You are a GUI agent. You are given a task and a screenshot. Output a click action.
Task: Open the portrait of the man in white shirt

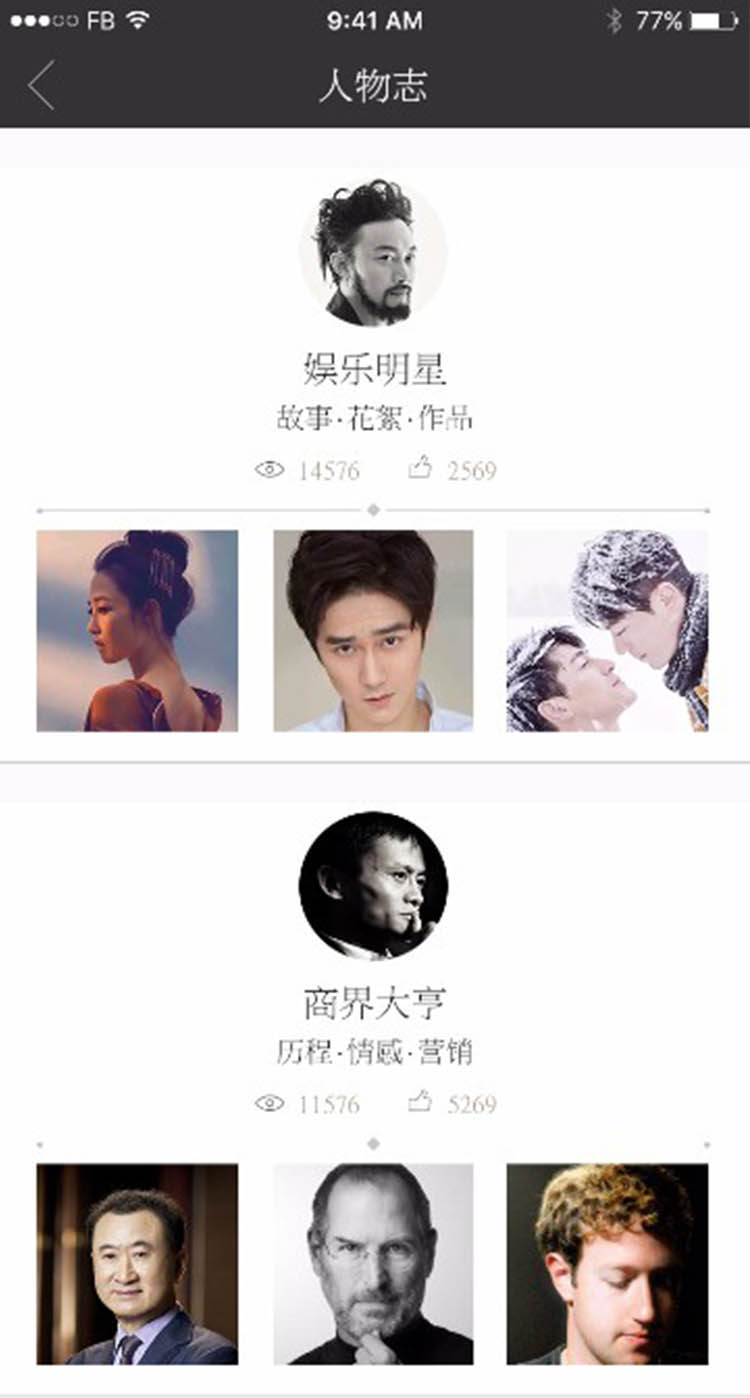tap(373, 631)
